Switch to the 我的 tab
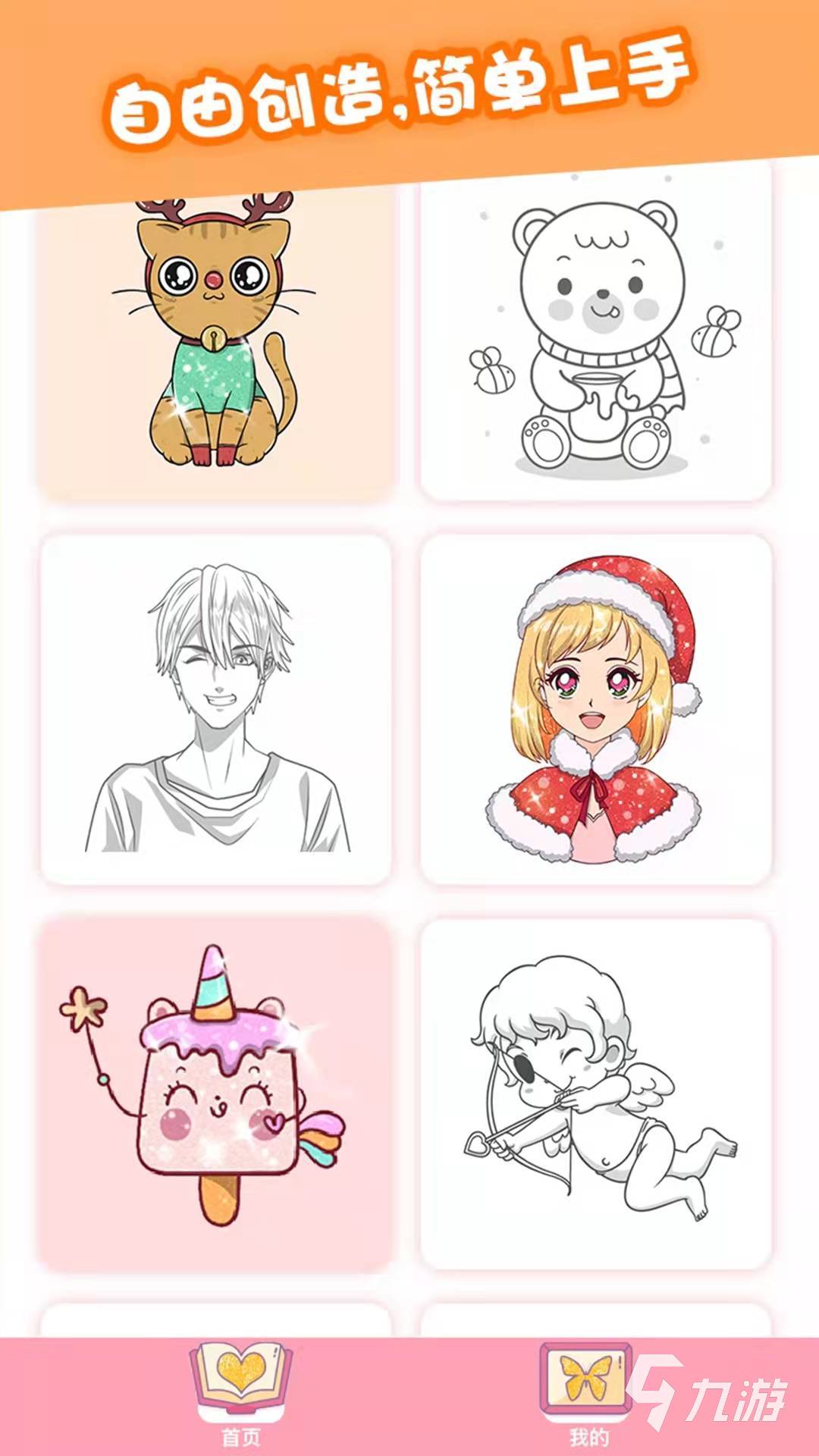 (x=588, y=1394)
